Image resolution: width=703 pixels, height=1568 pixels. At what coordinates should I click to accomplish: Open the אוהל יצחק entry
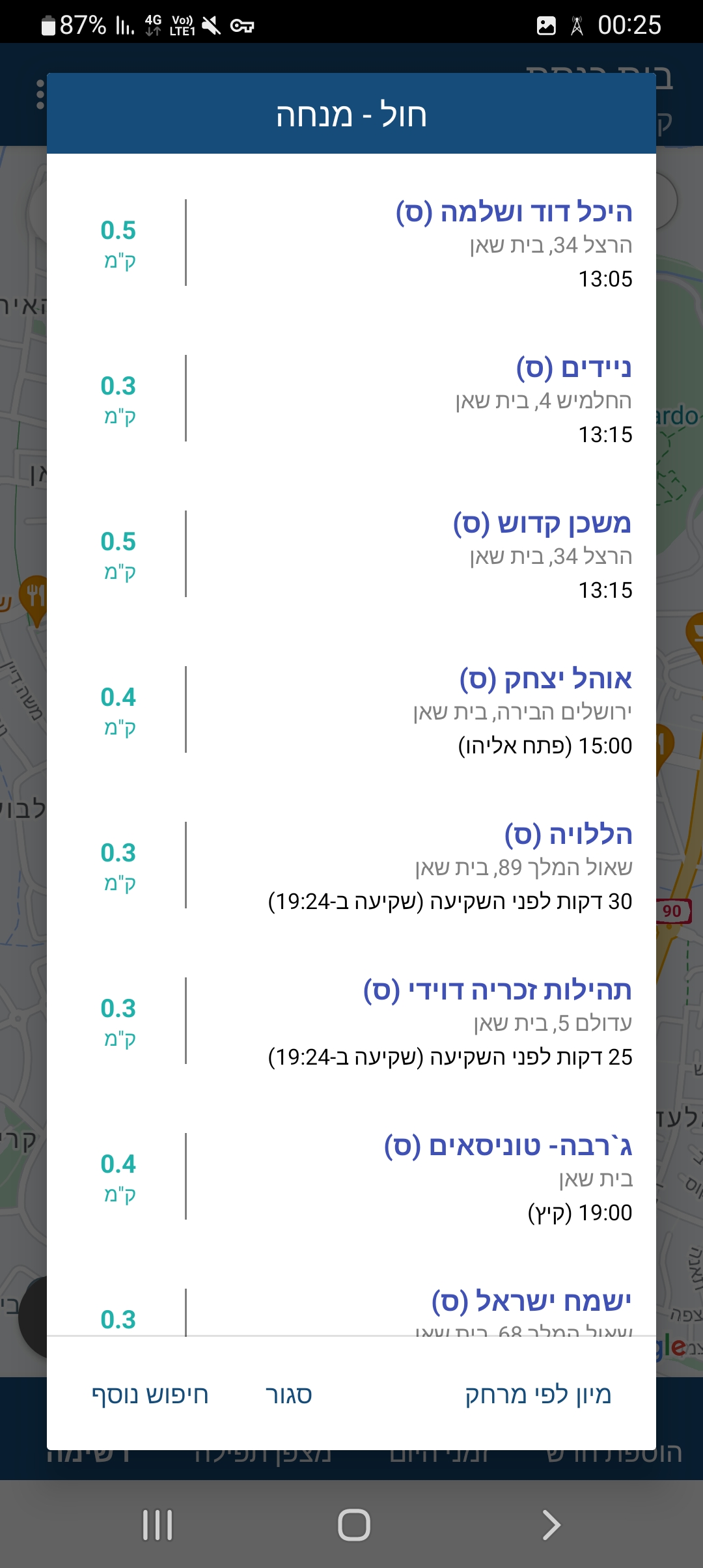[x=545, y=679]
